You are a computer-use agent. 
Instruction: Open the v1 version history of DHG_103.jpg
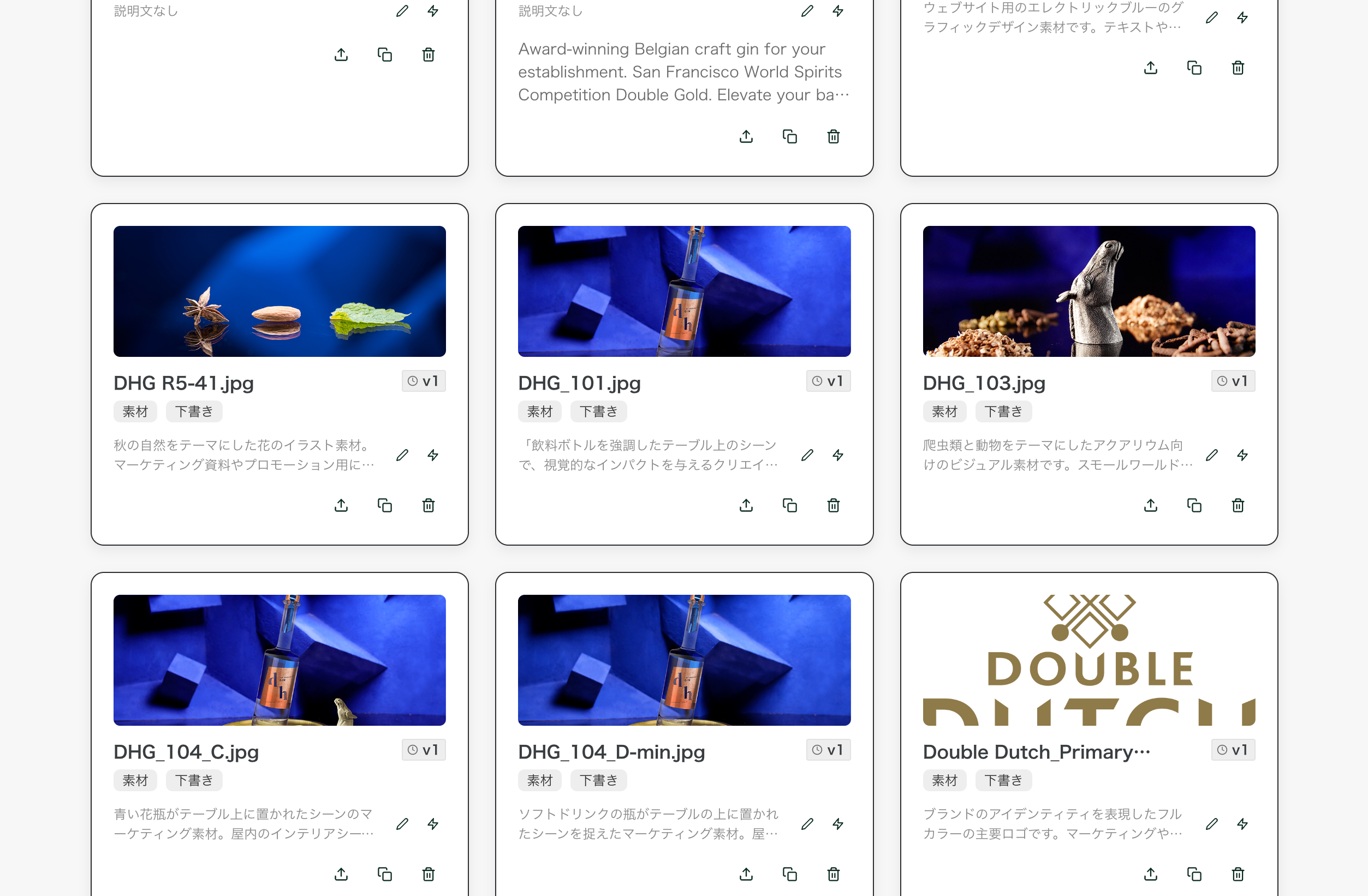(1233, 381)
